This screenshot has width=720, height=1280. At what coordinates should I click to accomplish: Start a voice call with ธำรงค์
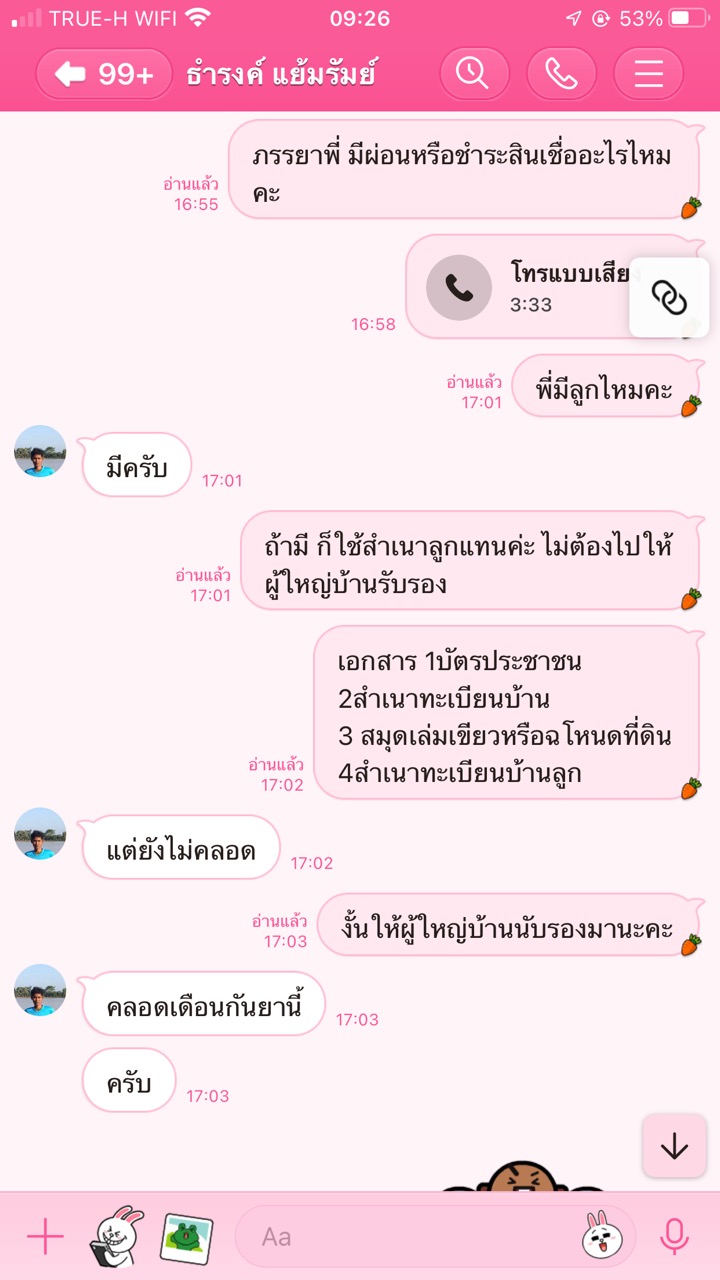click(x=561, y=74)
